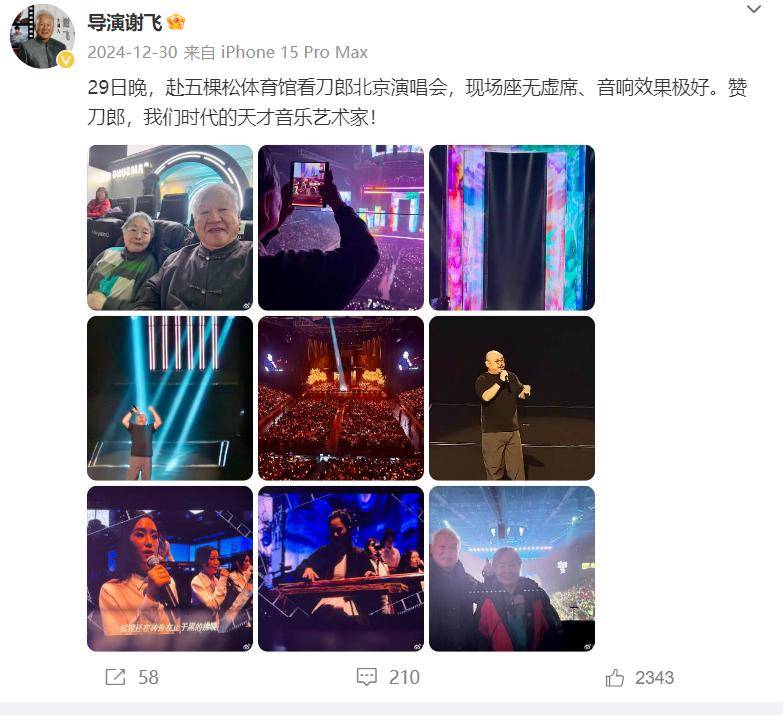Like the post with 2343 likes

tap(640, 677)
